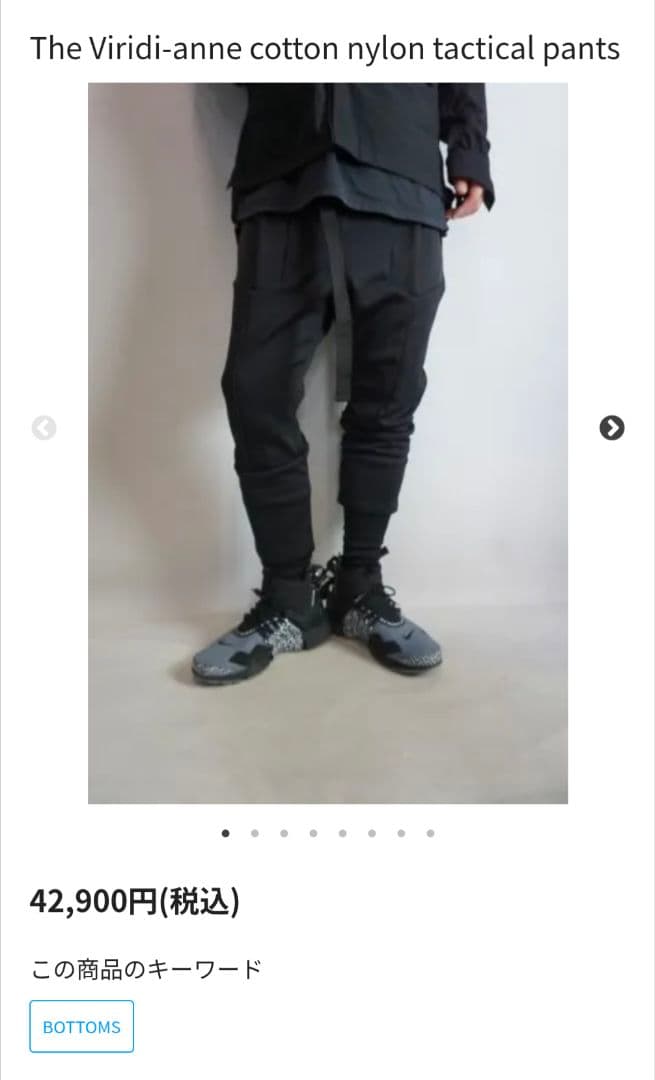Open the BOTTOMS keyword tag
Screen dimensions: 655x1080
[x=81, y=1026]
